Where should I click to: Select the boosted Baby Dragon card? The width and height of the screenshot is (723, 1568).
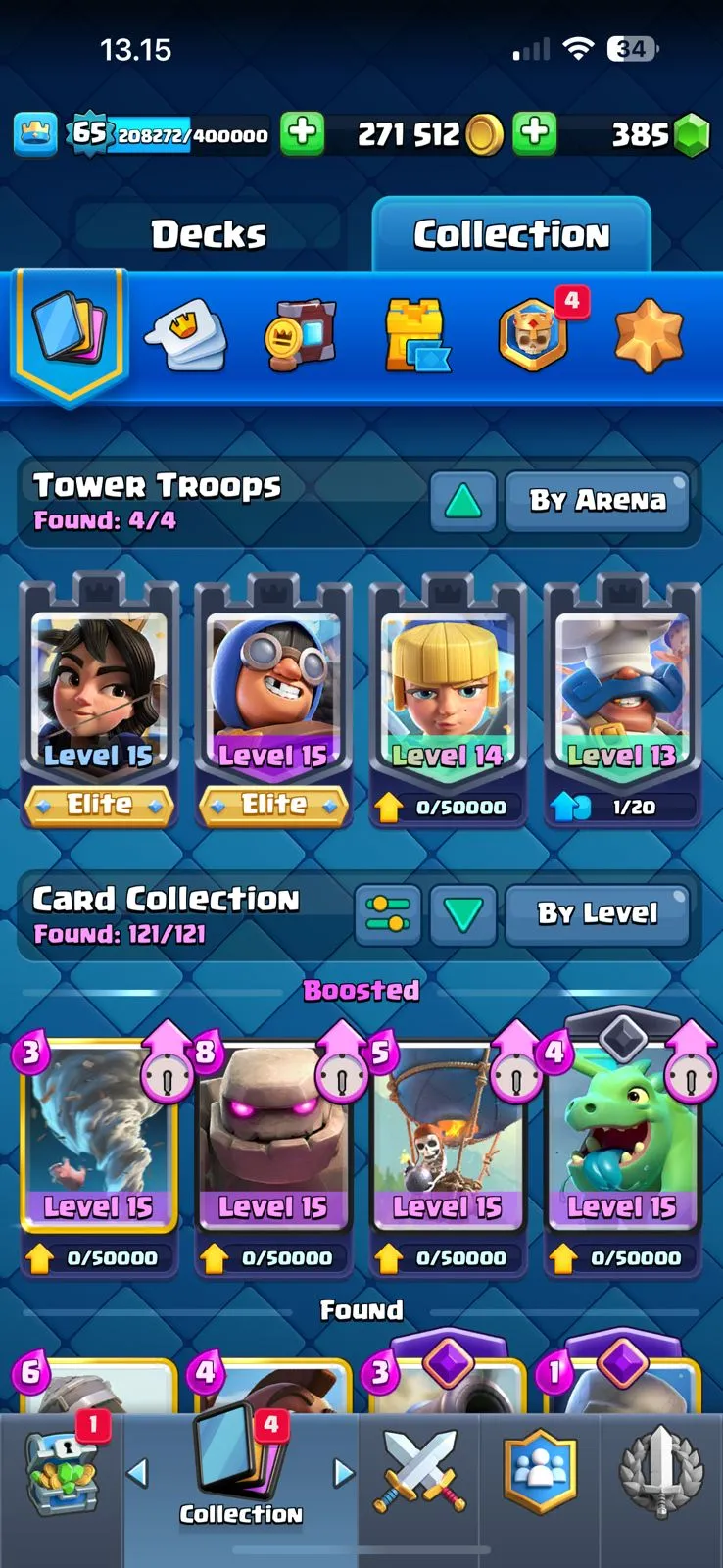[x=622, y=1137]
